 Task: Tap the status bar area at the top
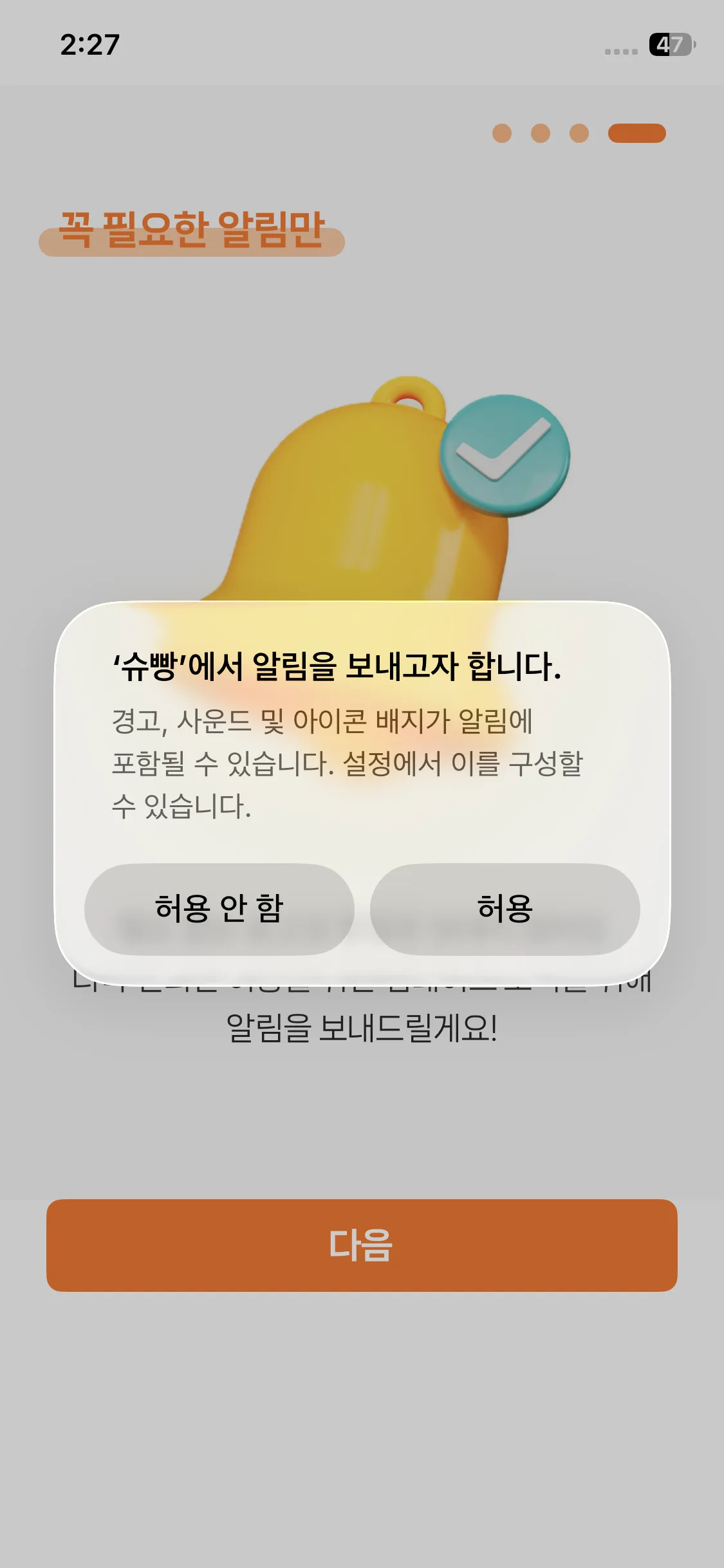pyautogui.click(x=362, y=42)
